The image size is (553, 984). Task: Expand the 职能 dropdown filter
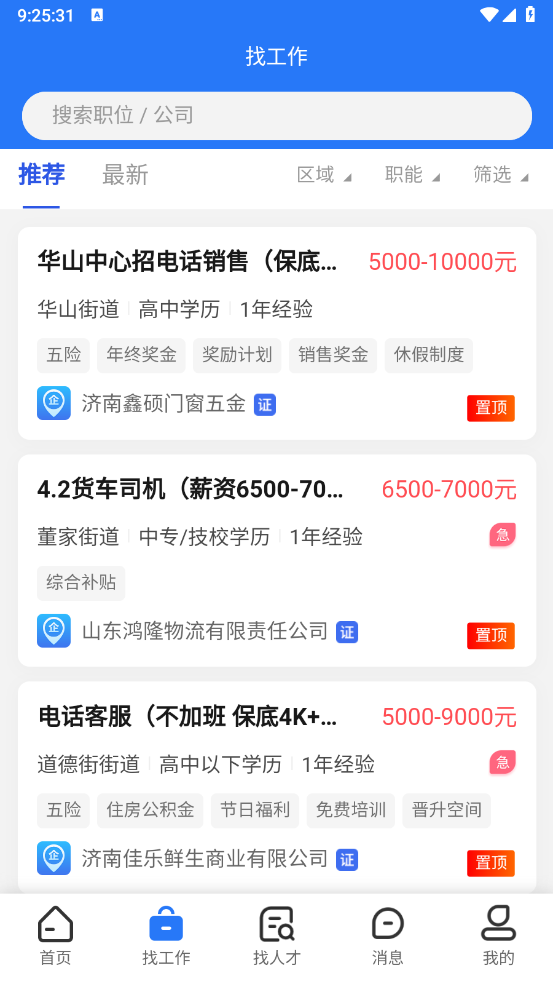coord(412,175)
